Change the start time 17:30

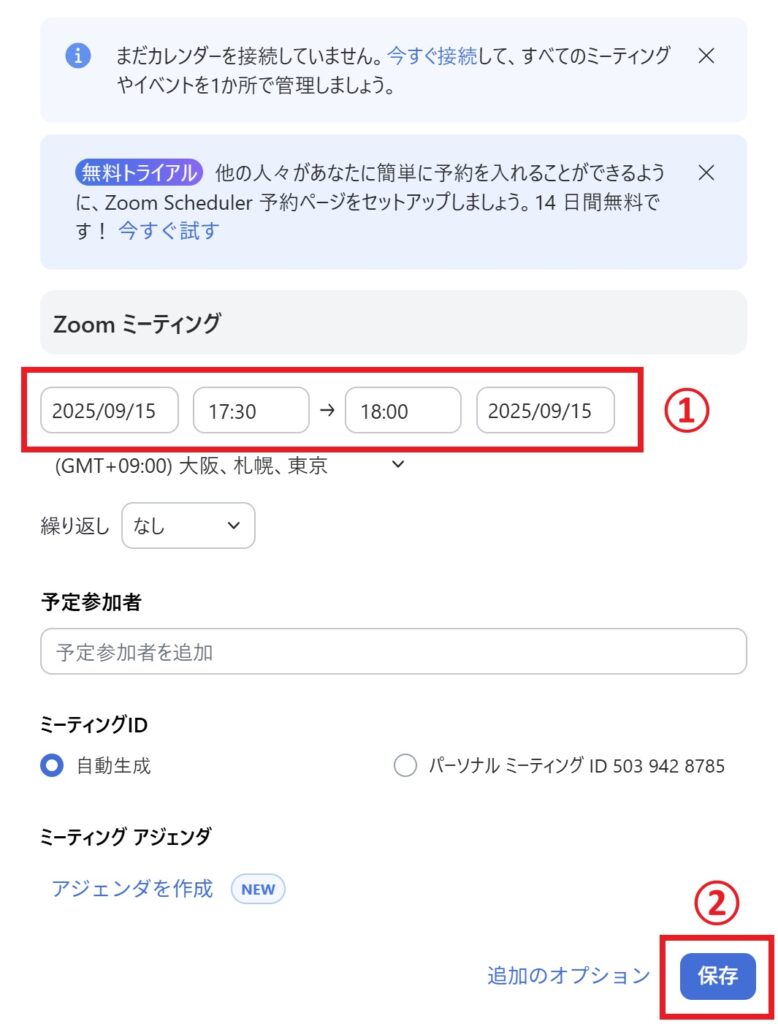251,411
